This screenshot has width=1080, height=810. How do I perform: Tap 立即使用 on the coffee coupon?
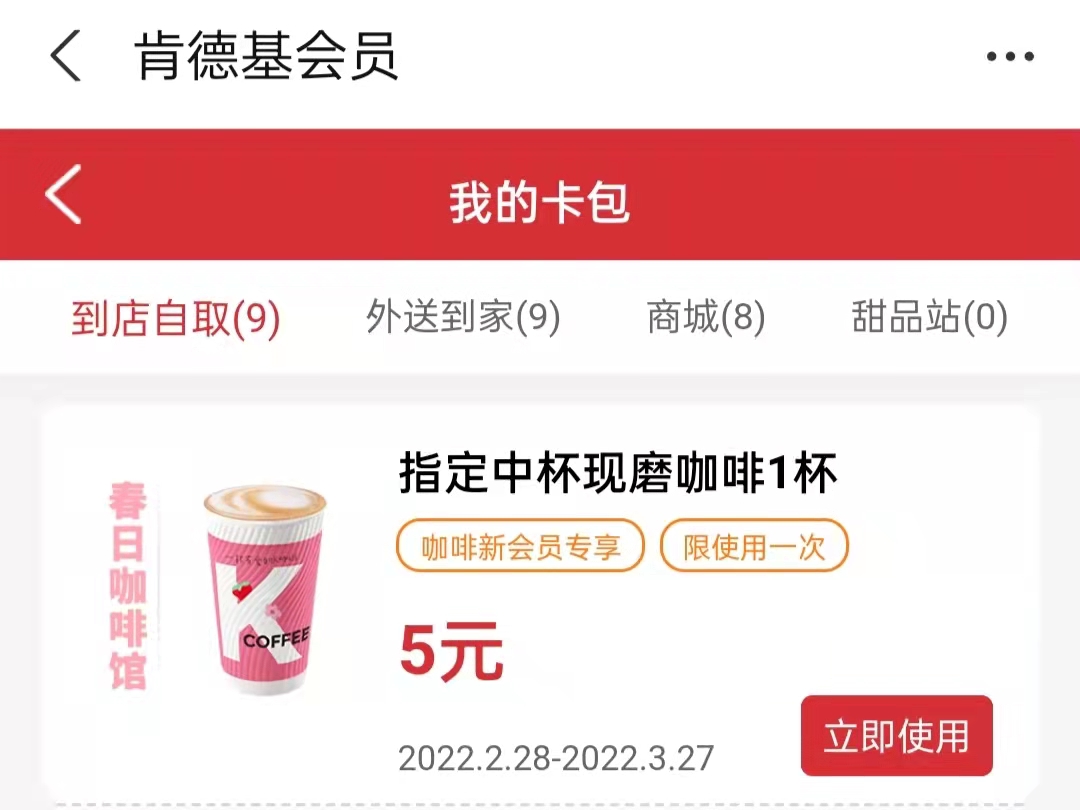coord(896,736)
